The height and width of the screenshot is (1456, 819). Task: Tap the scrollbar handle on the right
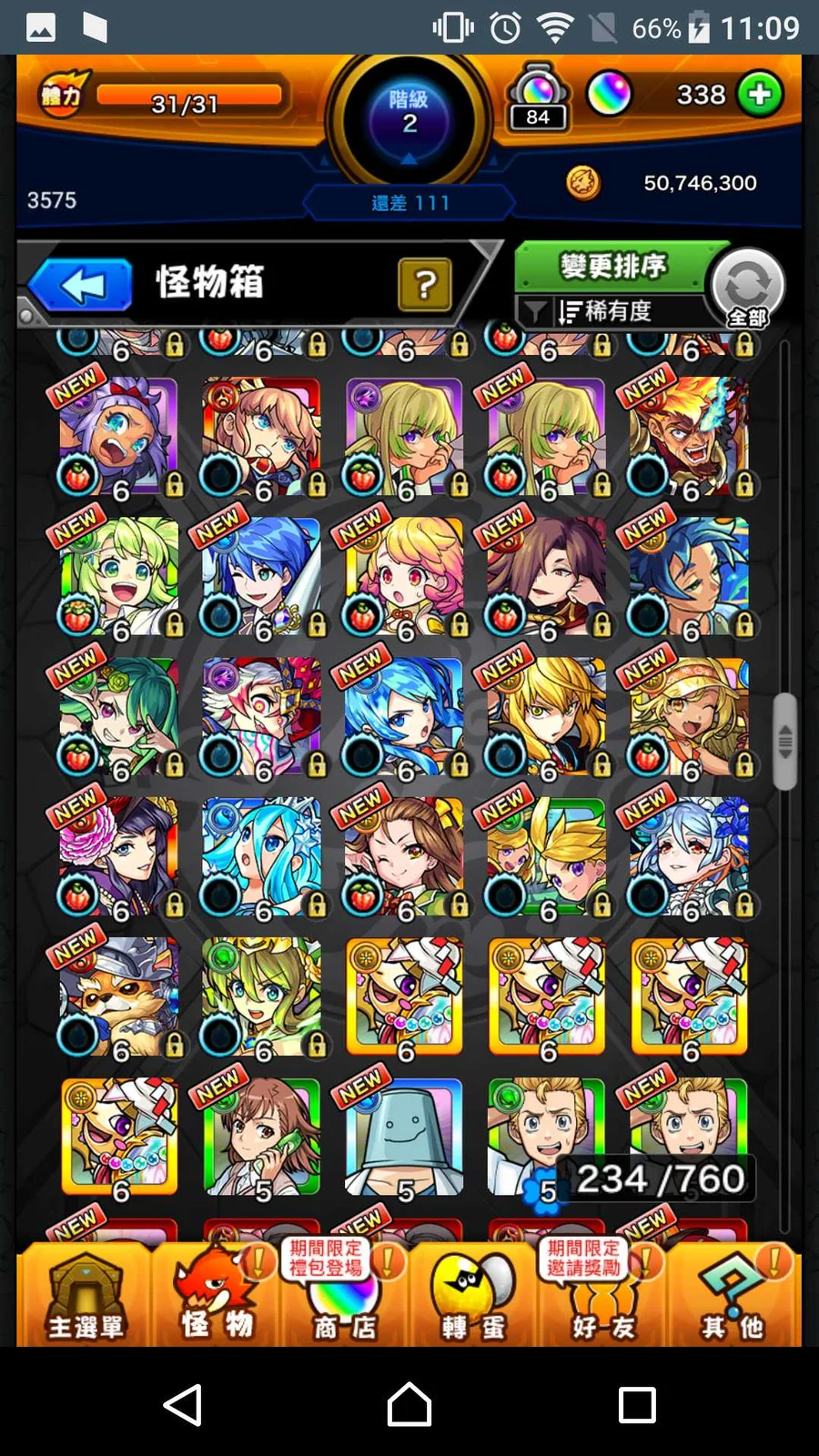784,742
